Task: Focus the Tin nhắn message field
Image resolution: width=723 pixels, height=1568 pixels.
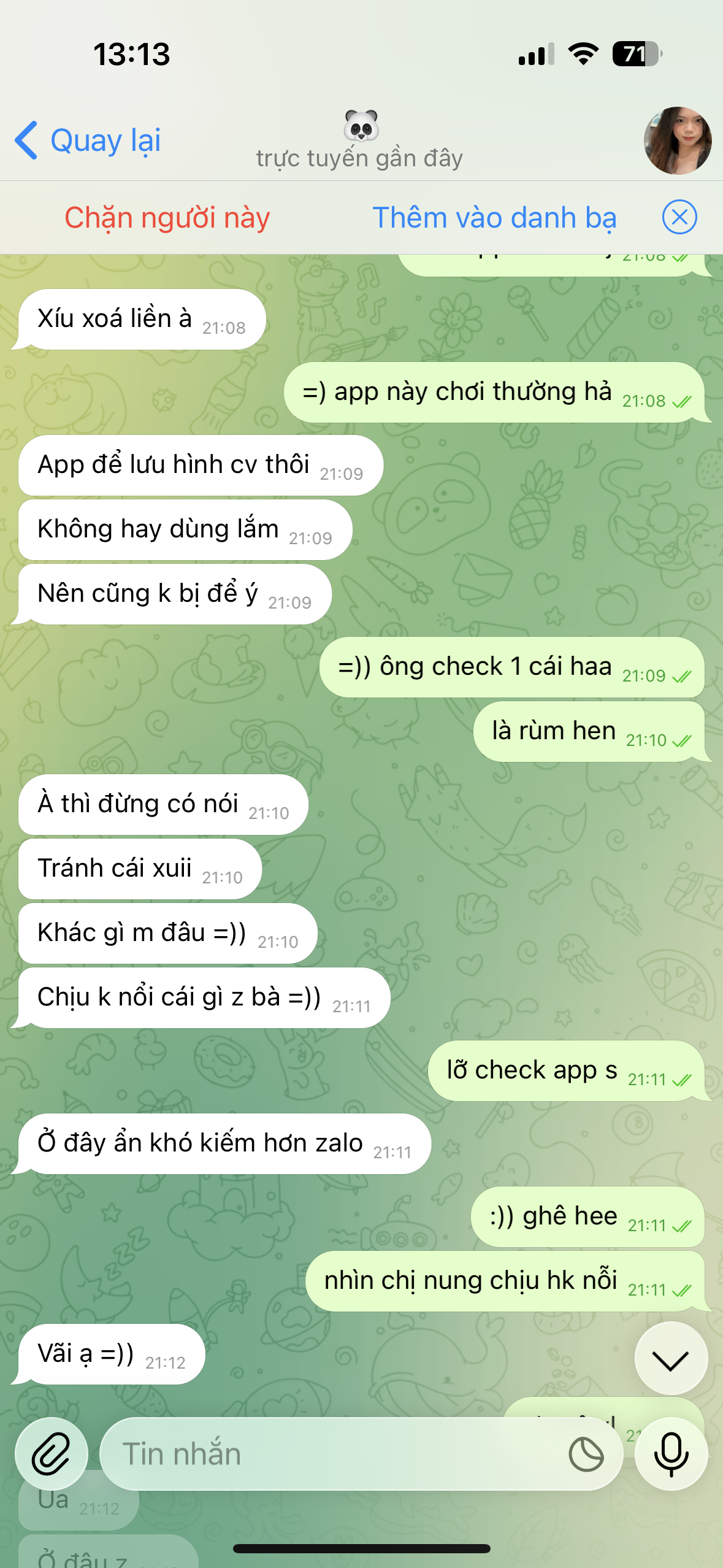Action: (x=331, y=1453)
